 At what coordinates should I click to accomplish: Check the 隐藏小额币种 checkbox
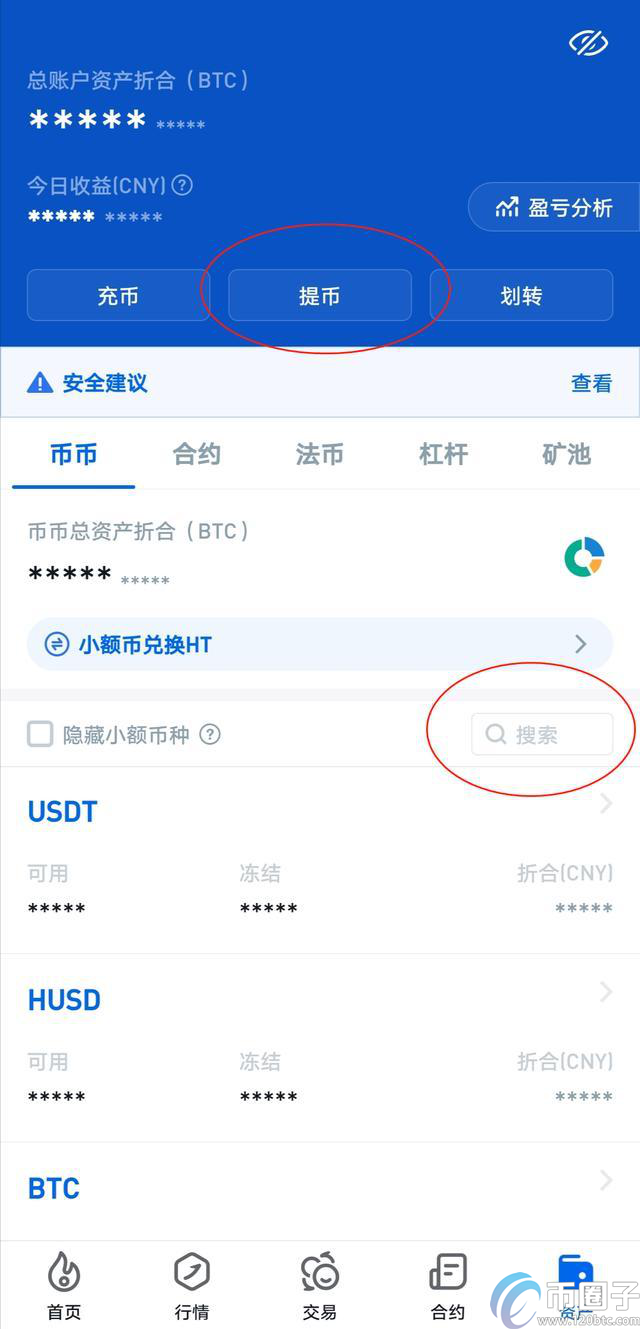pyautogui.click(x=40, y=735)
